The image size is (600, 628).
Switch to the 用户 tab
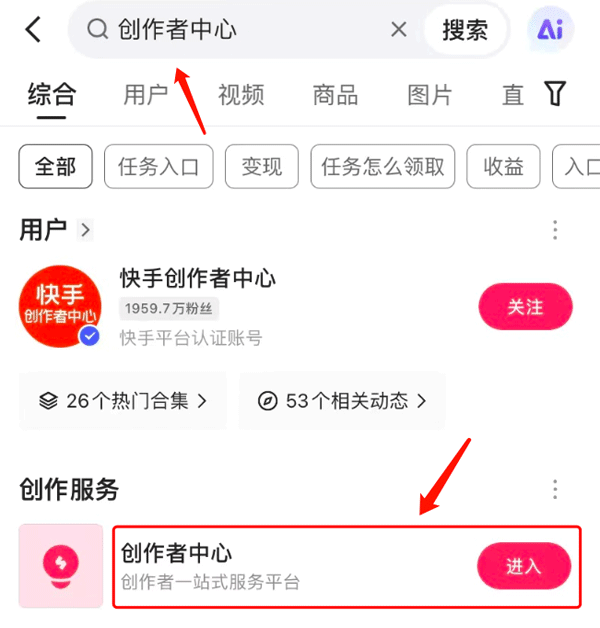click(x=145, y=95)
